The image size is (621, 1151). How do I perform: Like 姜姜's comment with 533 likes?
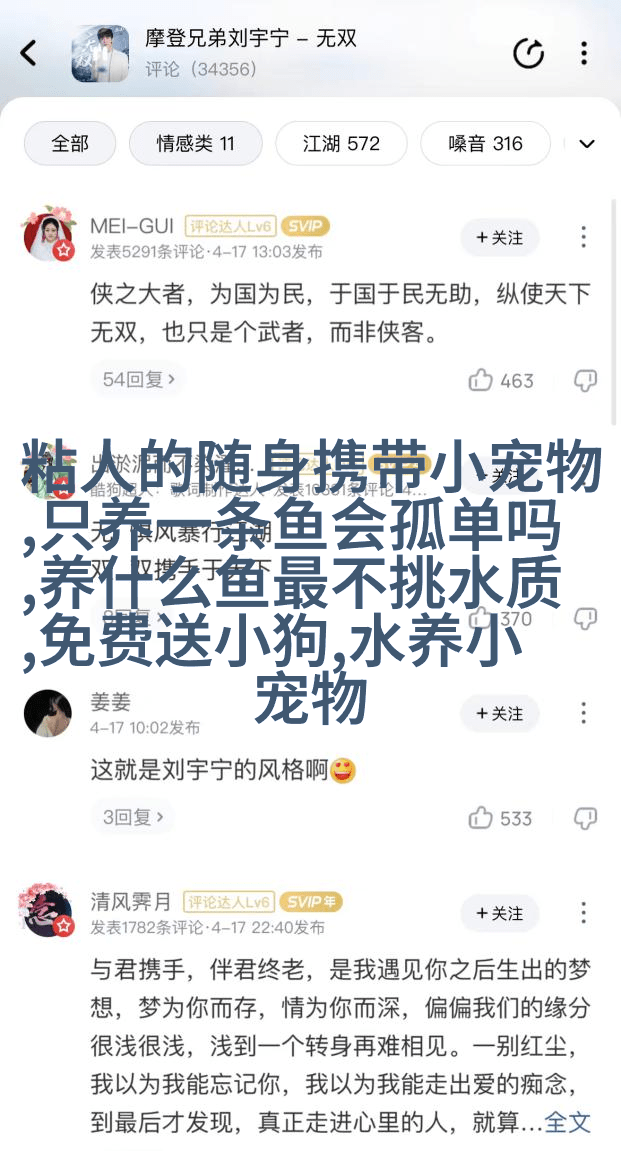pos(500,818)
